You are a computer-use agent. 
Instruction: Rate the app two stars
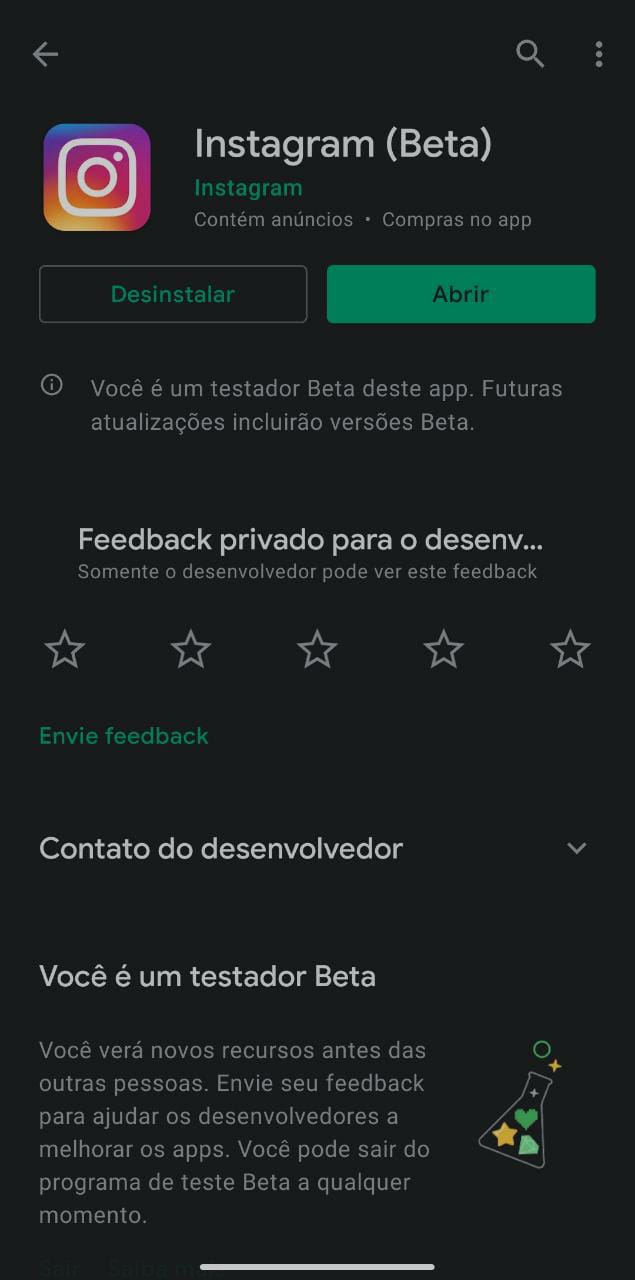(191, 650)
